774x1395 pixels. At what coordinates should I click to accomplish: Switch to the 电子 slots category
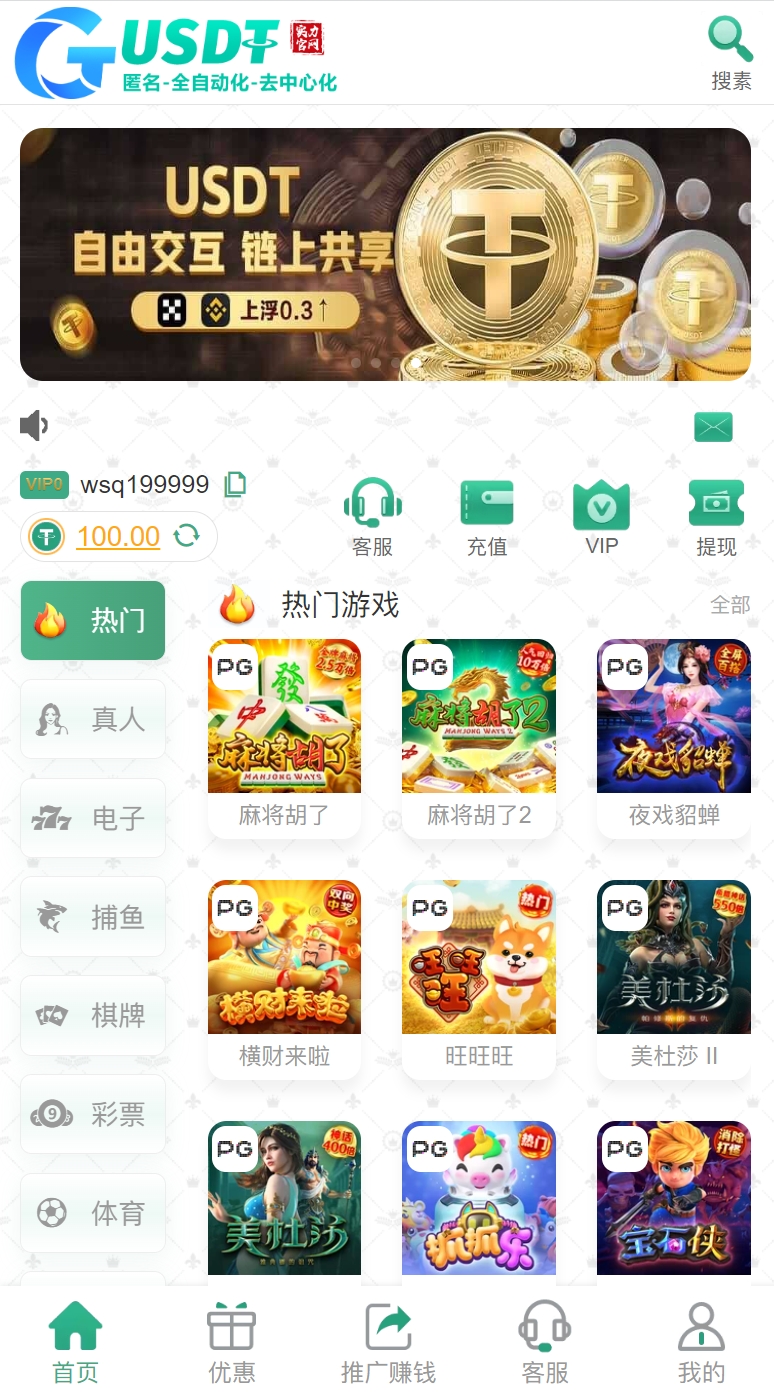(93, 818)
